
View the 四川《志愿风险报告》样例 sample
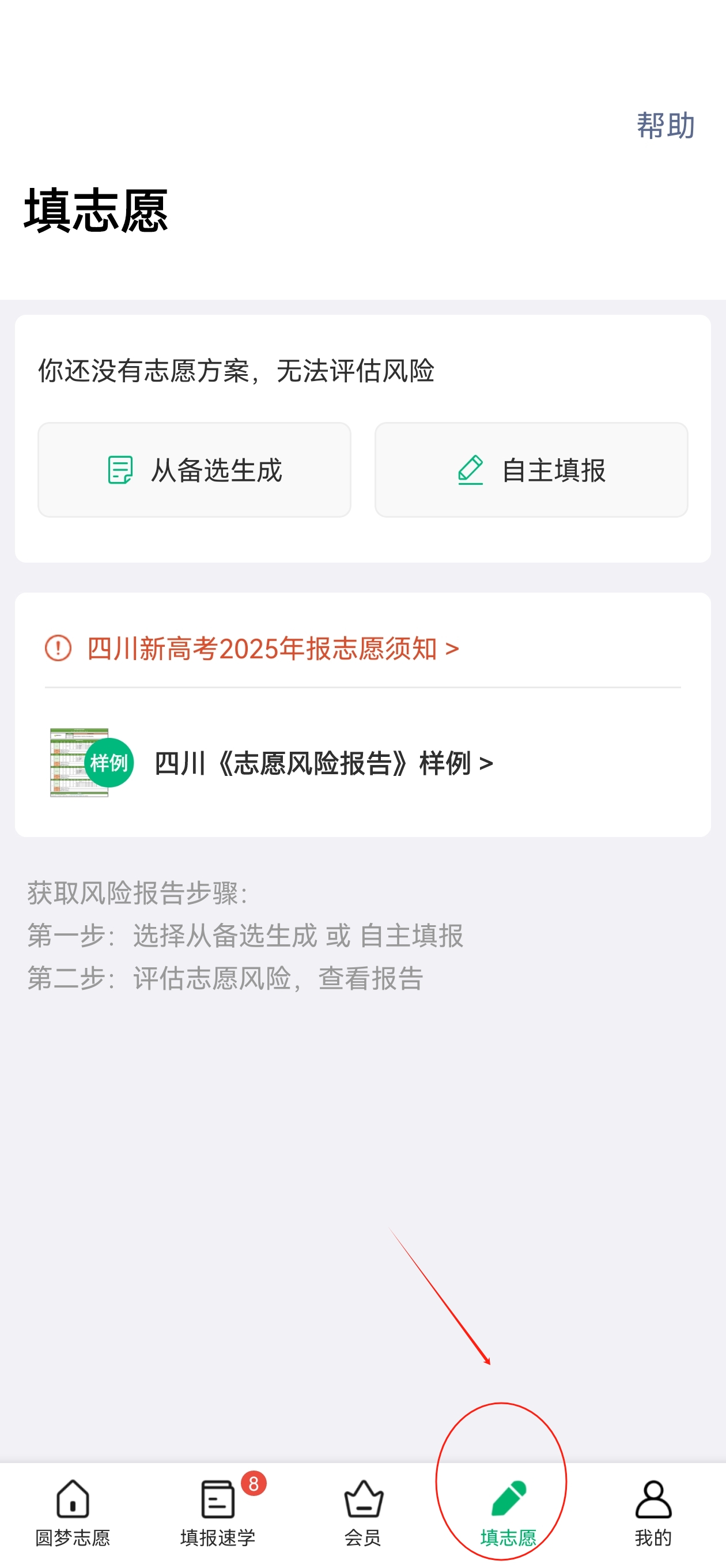pyautogui.click(x=323, y=763)
